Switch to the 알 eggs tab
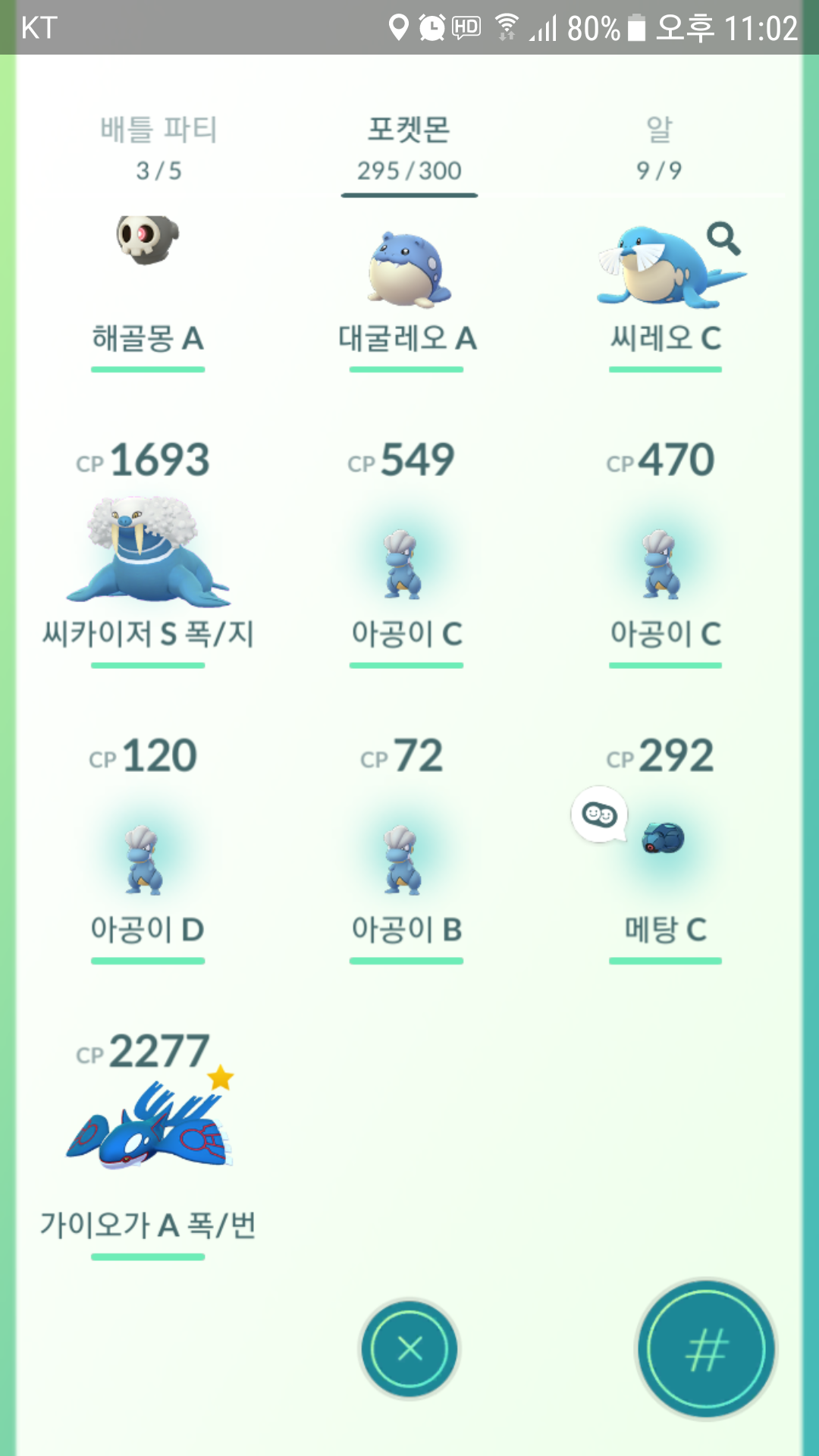Screen dimensions: 819x1456 tap(659, 149)
